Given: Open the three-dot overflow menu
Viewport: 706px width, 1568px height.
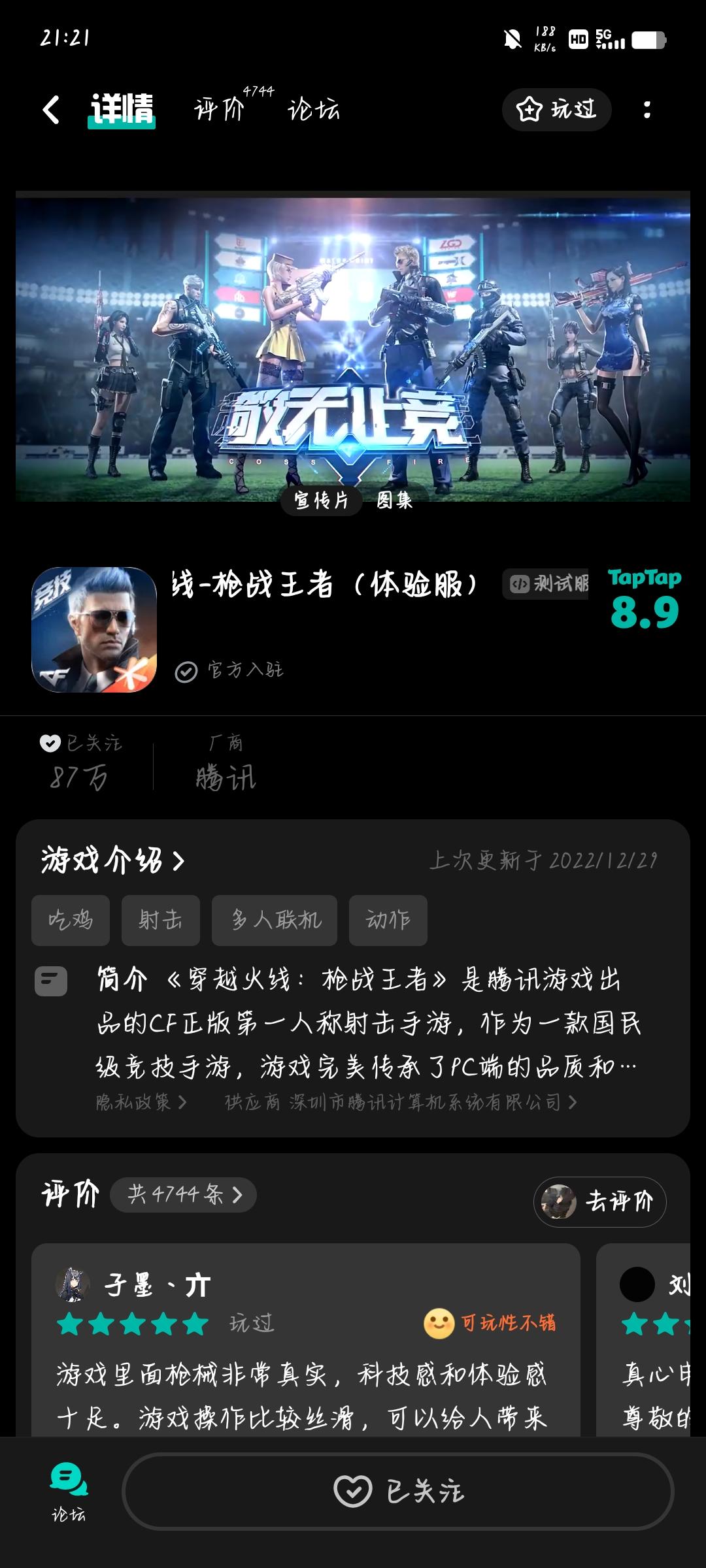Looking at the screenshot, I should click(x=647, y=109).
